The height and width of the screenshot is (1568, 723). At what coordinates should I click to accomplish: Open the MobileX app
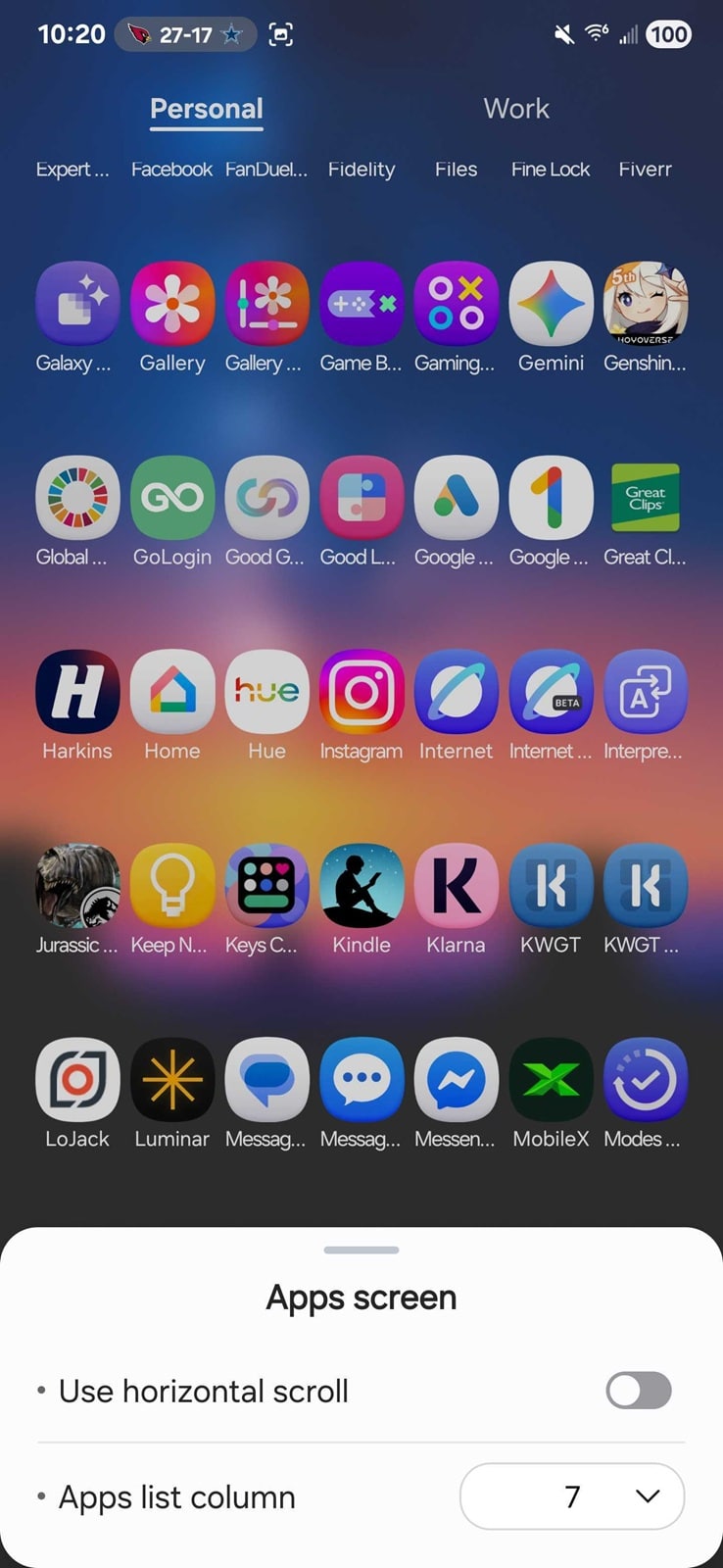(551, 1079)
